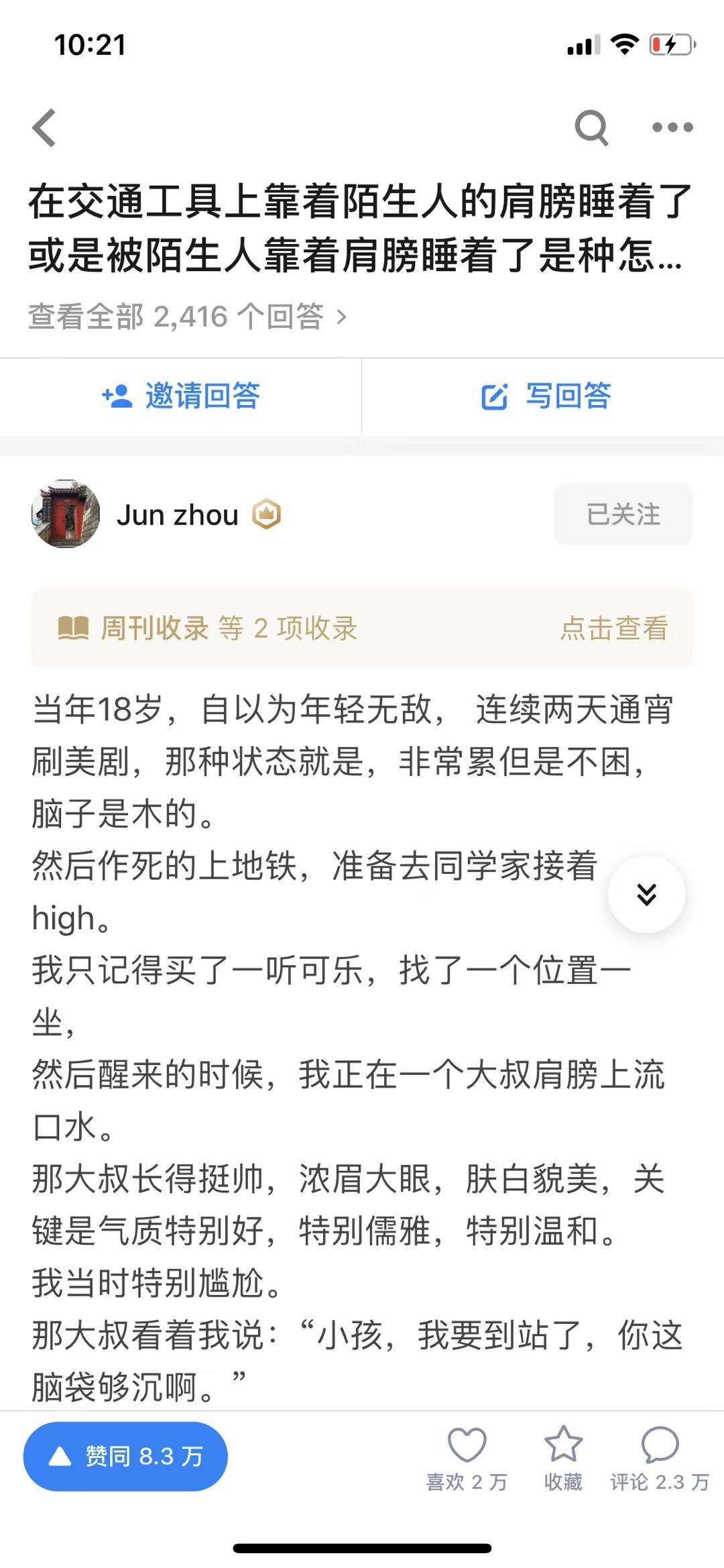Tap the book icon next to 周刊收录

pyautogui.click(x=74, y=627)
